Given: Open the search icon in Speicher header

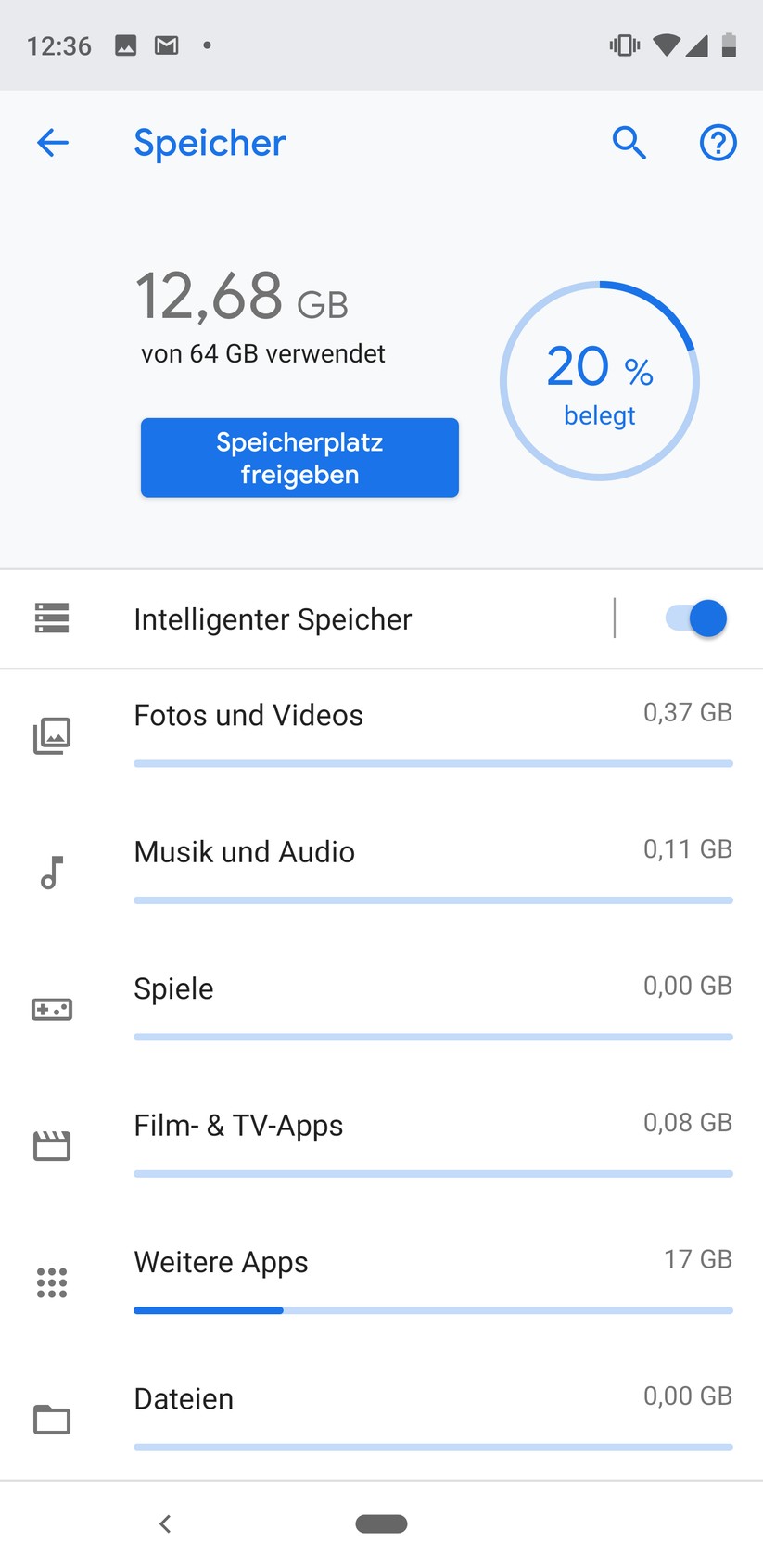Looking at the screenshot, I should tap(629, 143).
